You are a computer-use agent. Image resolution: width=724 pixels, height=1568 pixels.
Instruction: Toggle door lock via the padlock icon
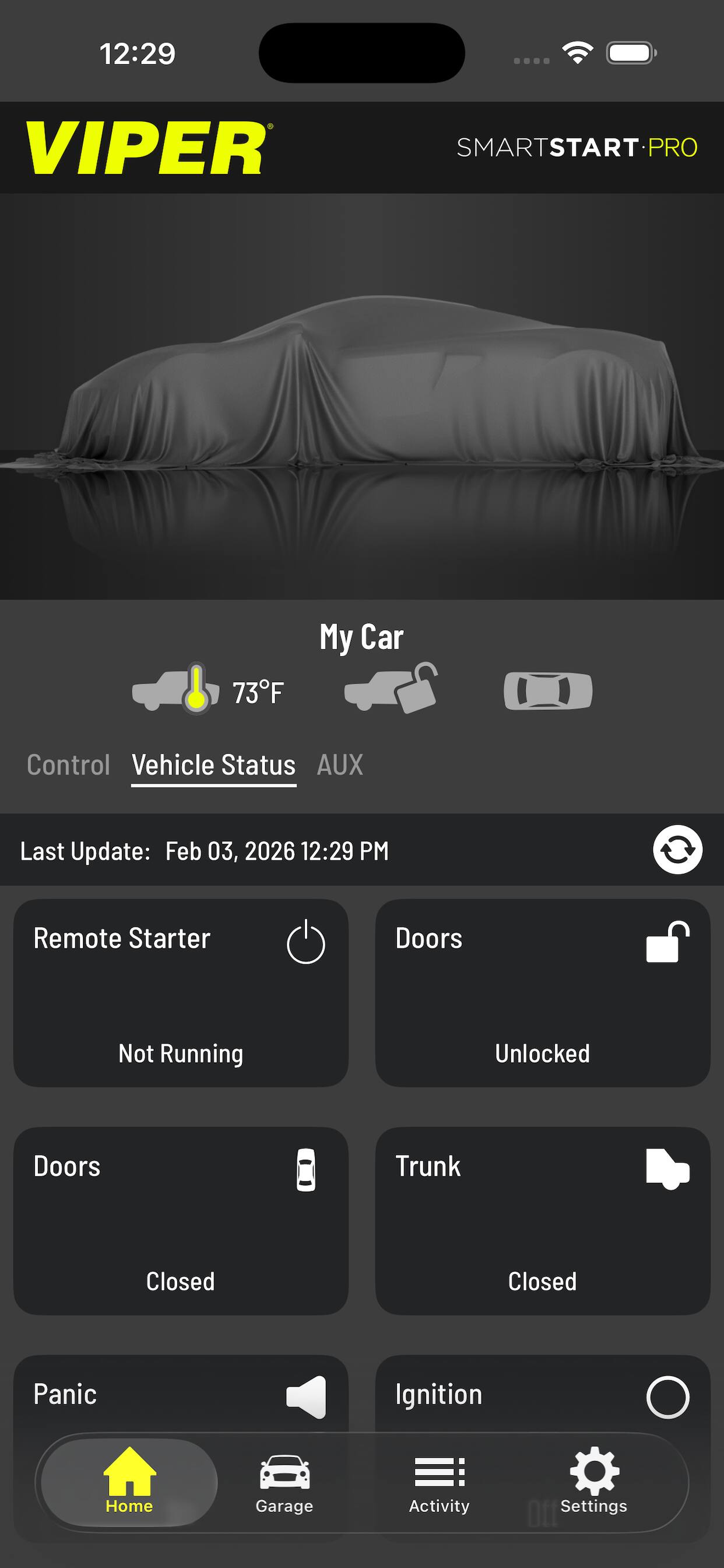(x=667, y=940)
